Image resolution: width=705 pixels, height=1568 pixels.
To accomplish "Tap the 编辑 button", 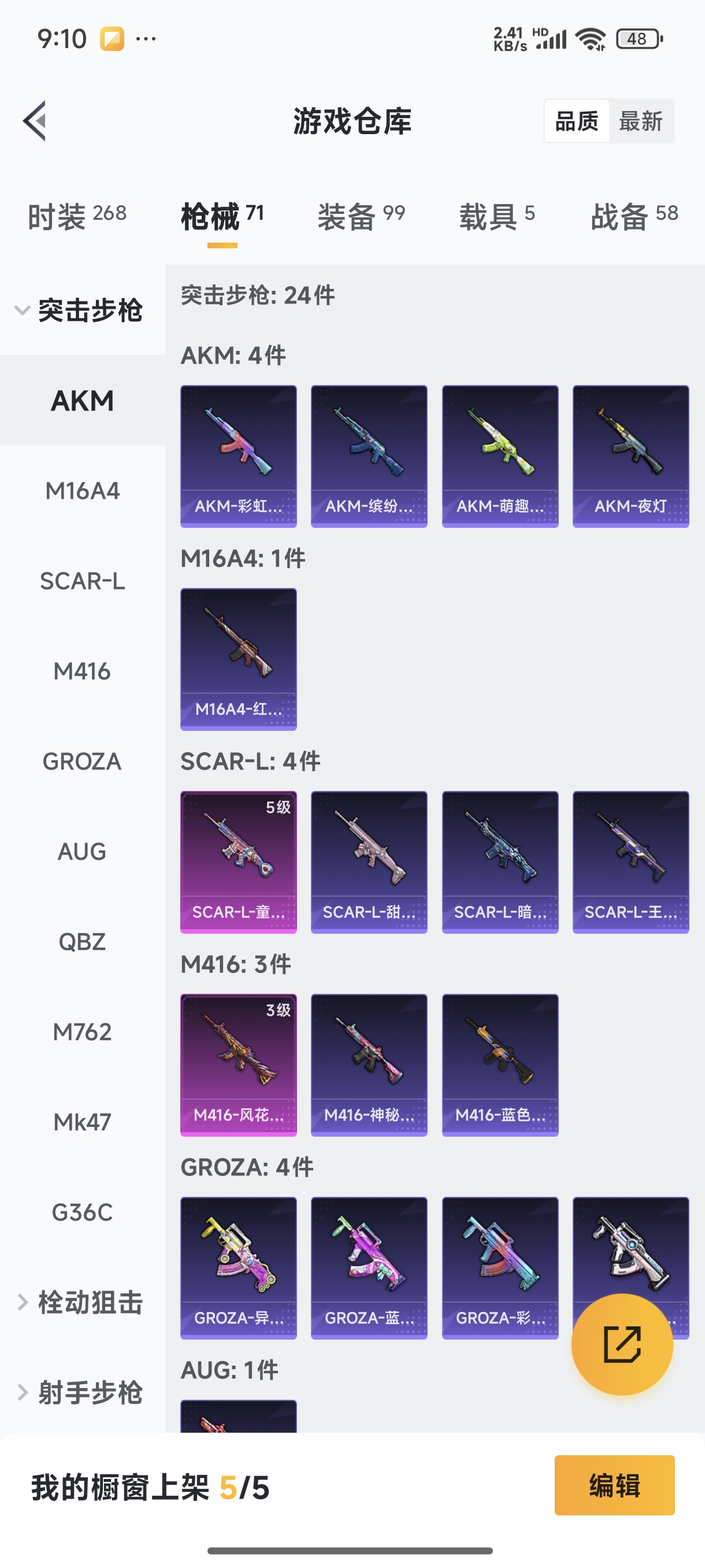I will click(614, 1485).
